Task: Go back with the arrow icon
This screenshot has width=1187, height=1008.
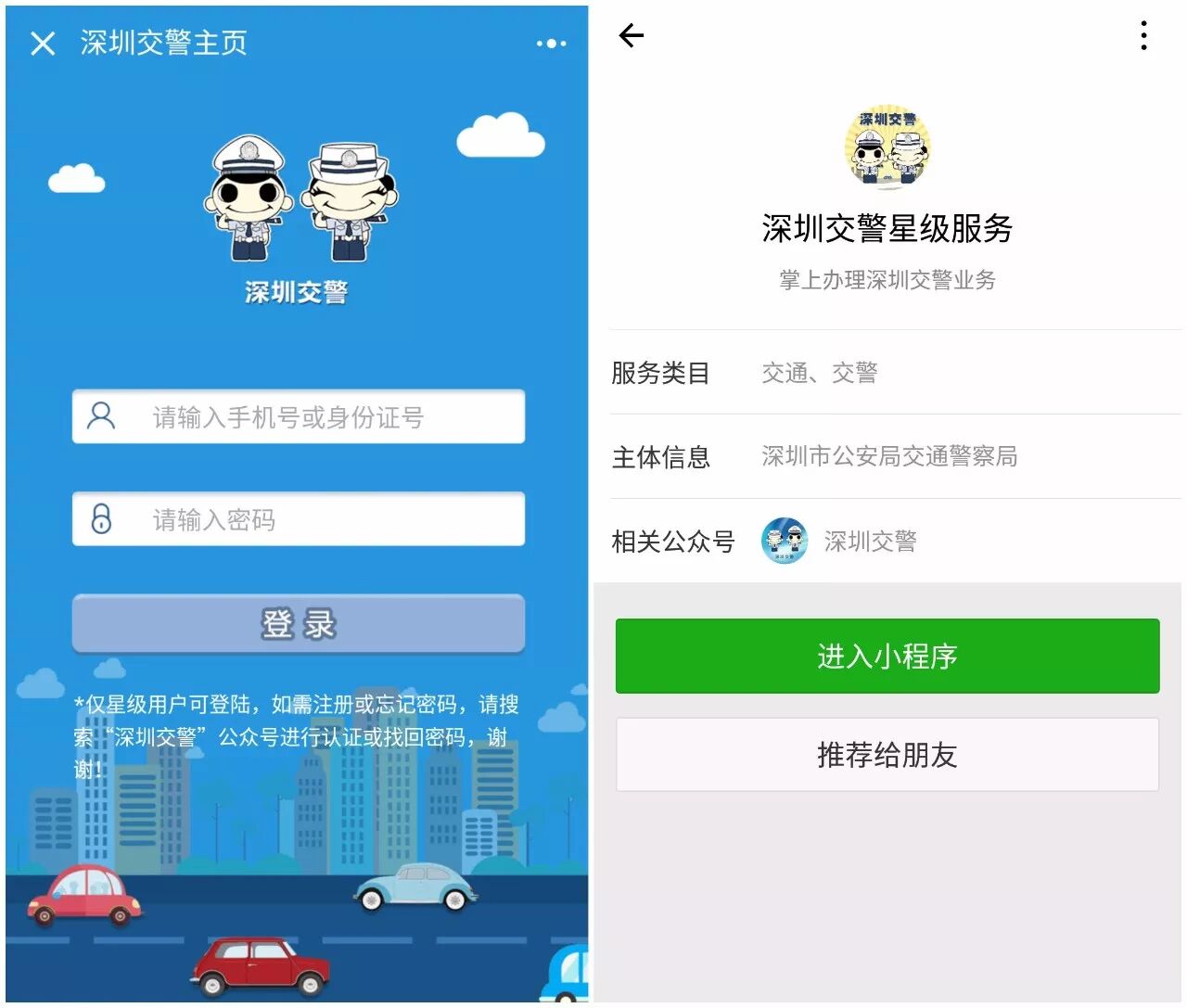Action: click(632, 36)
